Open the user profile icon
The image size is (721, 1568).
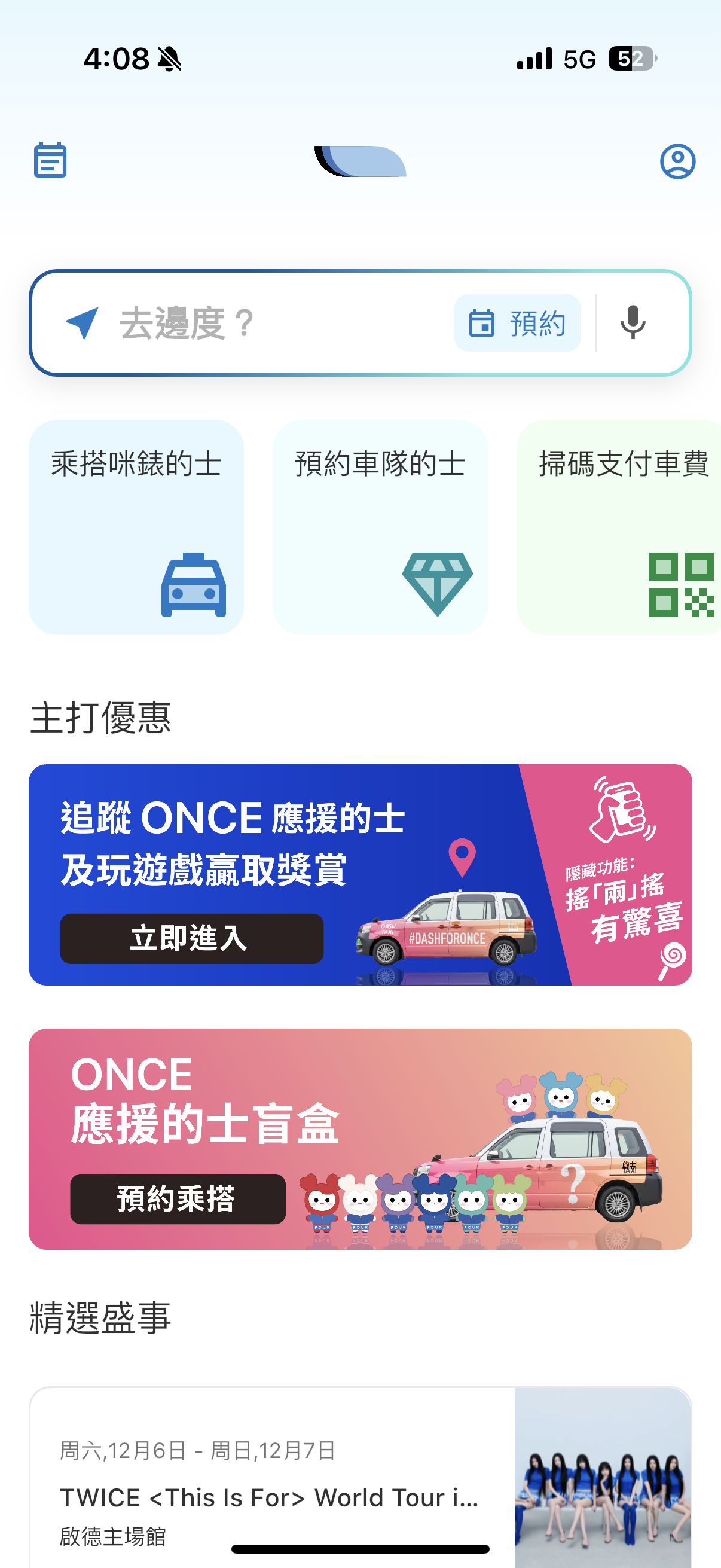click(677, 161)
